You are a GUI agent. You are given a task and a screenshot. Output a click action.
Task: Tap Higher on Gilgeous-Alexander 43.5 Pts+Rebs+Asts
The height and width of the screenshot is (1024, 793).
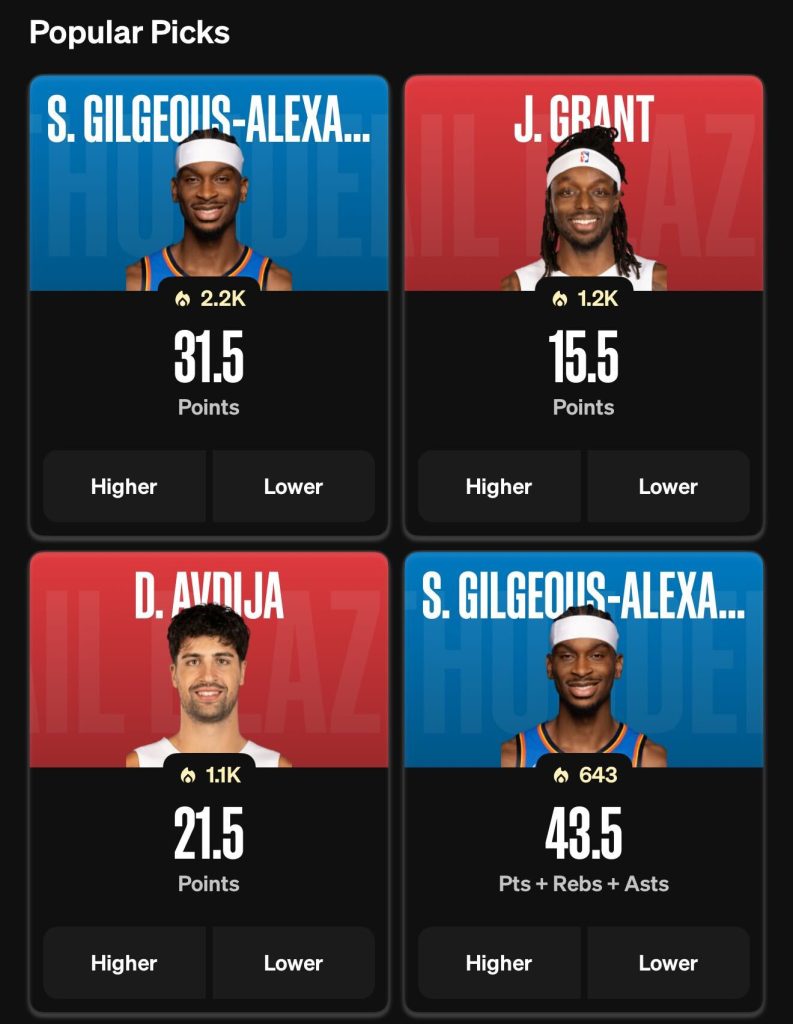499,963
